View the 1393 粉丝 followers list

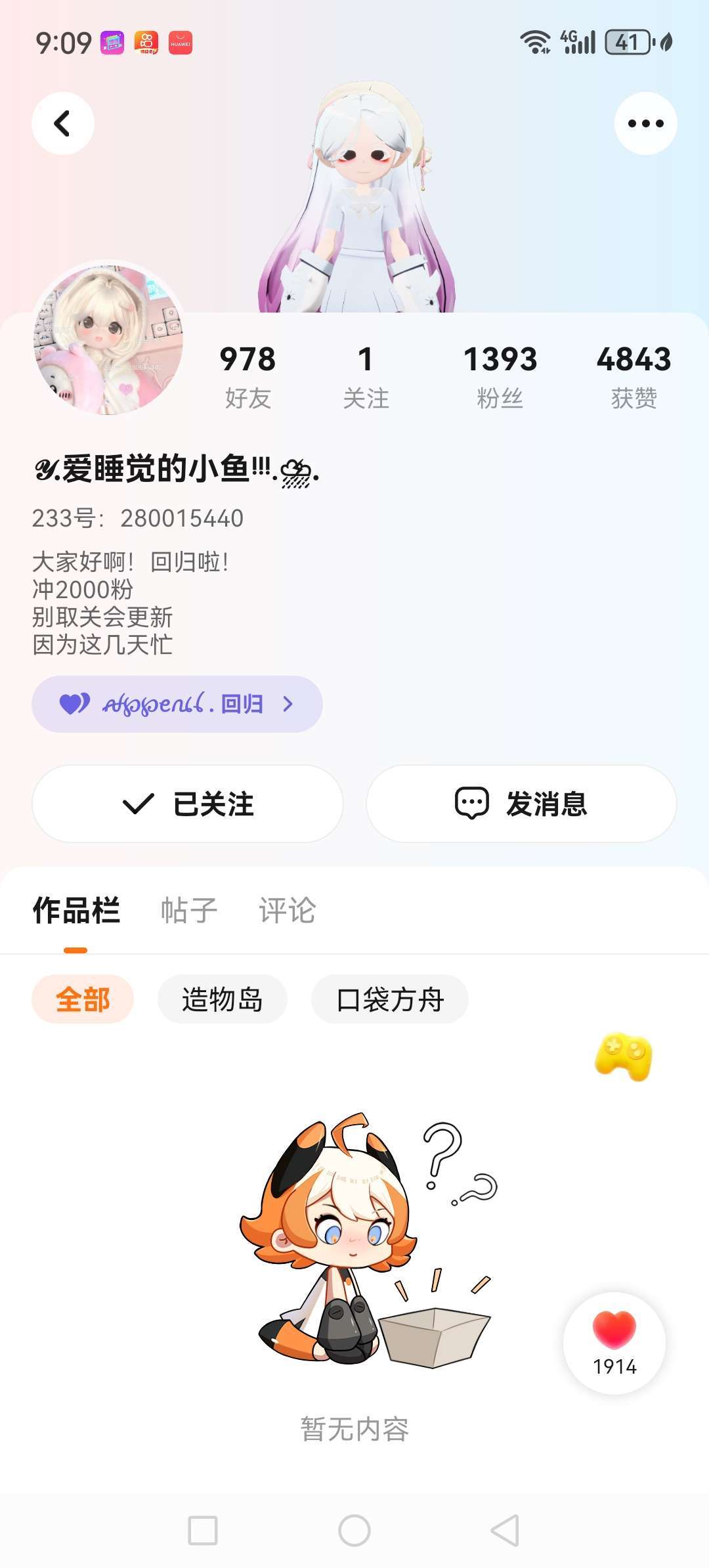click(x=500, y=377)
